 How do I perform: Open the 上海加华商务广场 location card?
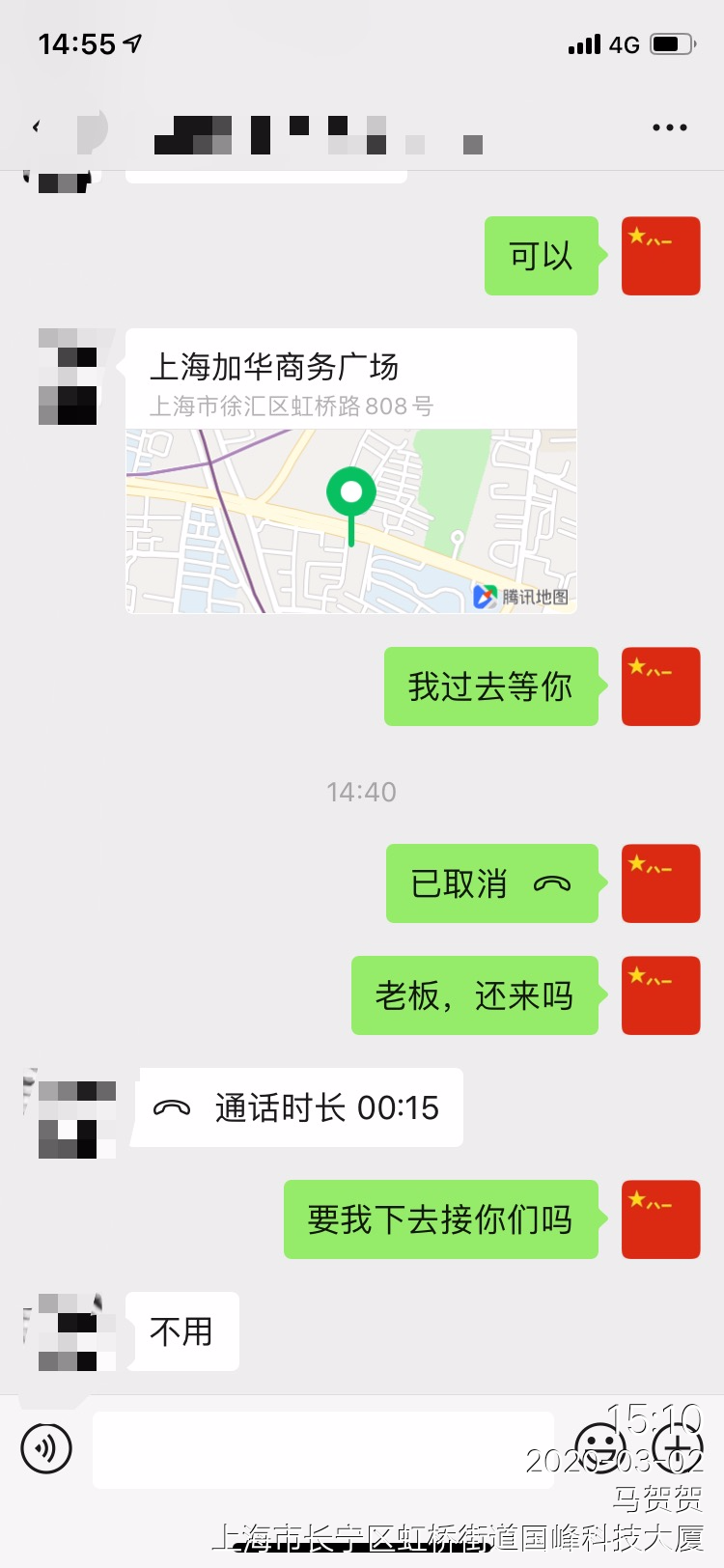pyautogui.click(x=351, y=471)
